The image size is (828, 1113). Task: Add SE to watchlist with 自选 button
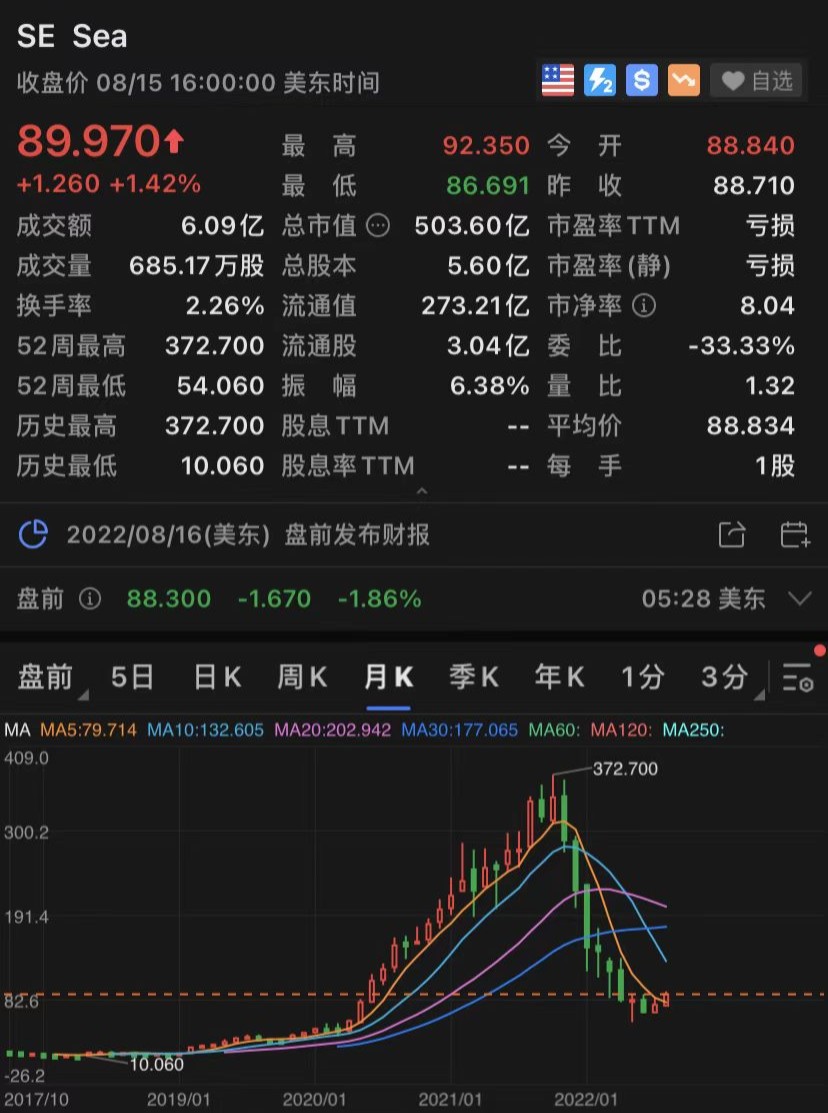pyautogui.click(x=757, y=81)
